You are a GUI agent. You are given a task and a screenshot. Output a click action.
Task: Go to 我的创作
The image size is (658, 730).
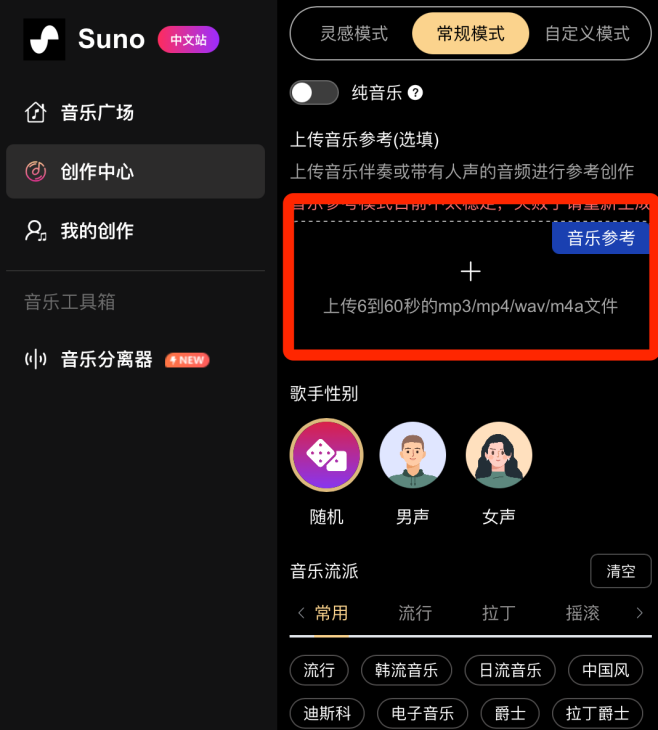pos(96,231)
